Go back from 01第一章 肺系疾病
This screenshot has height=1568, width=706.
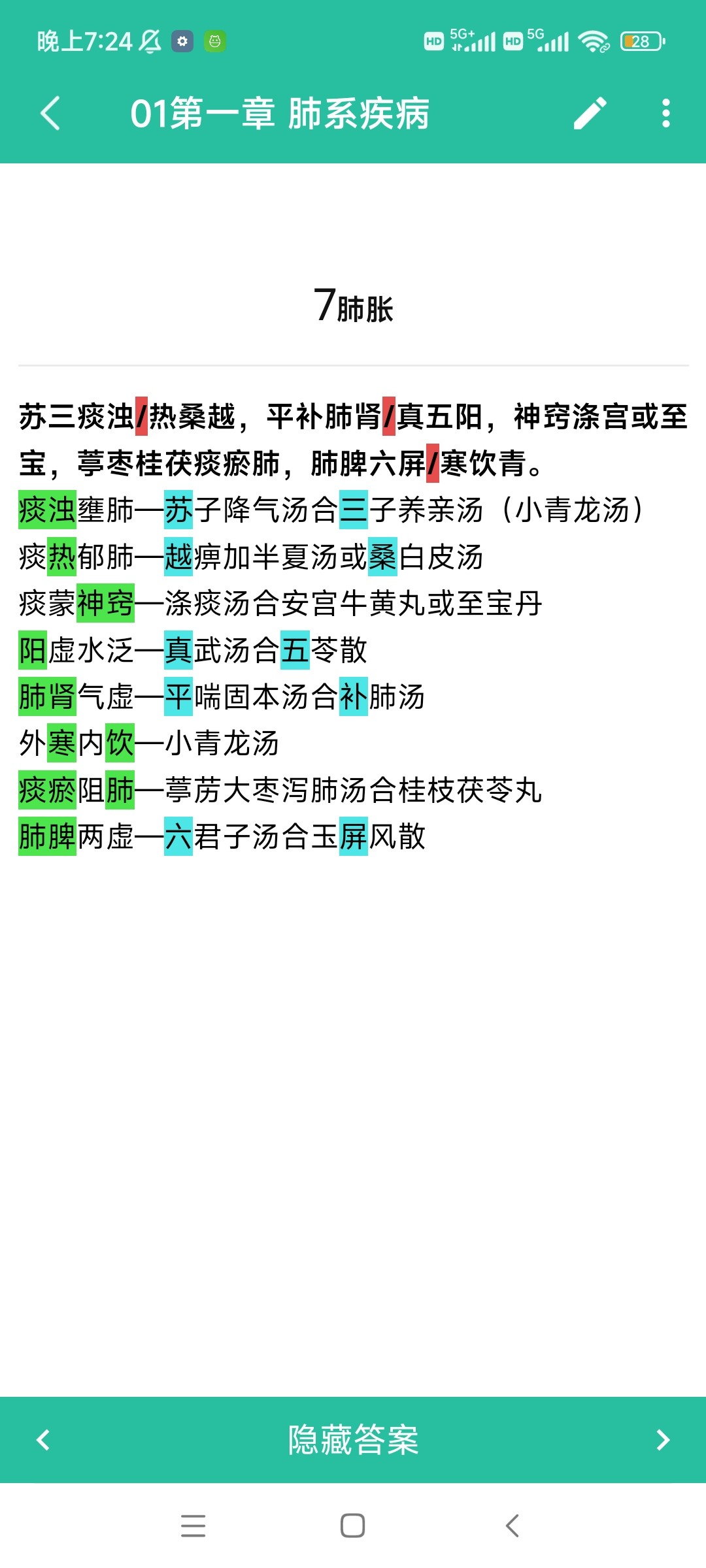pos(50,113)
